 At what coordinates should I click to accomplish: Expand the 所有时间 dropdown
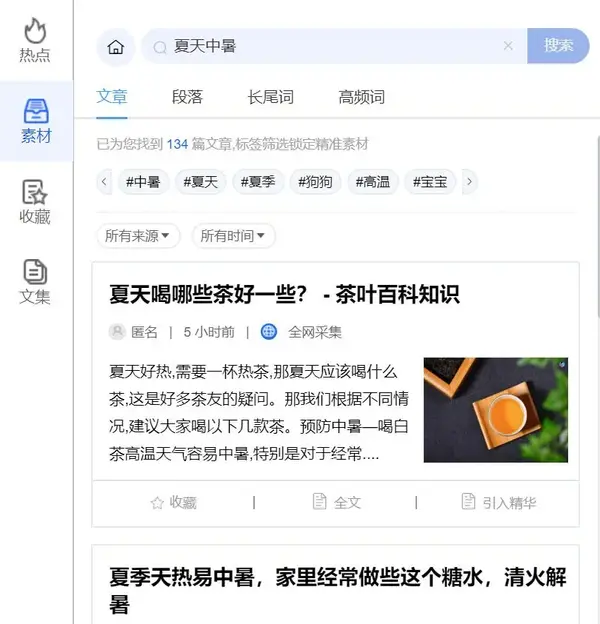(x=233, y=236)
